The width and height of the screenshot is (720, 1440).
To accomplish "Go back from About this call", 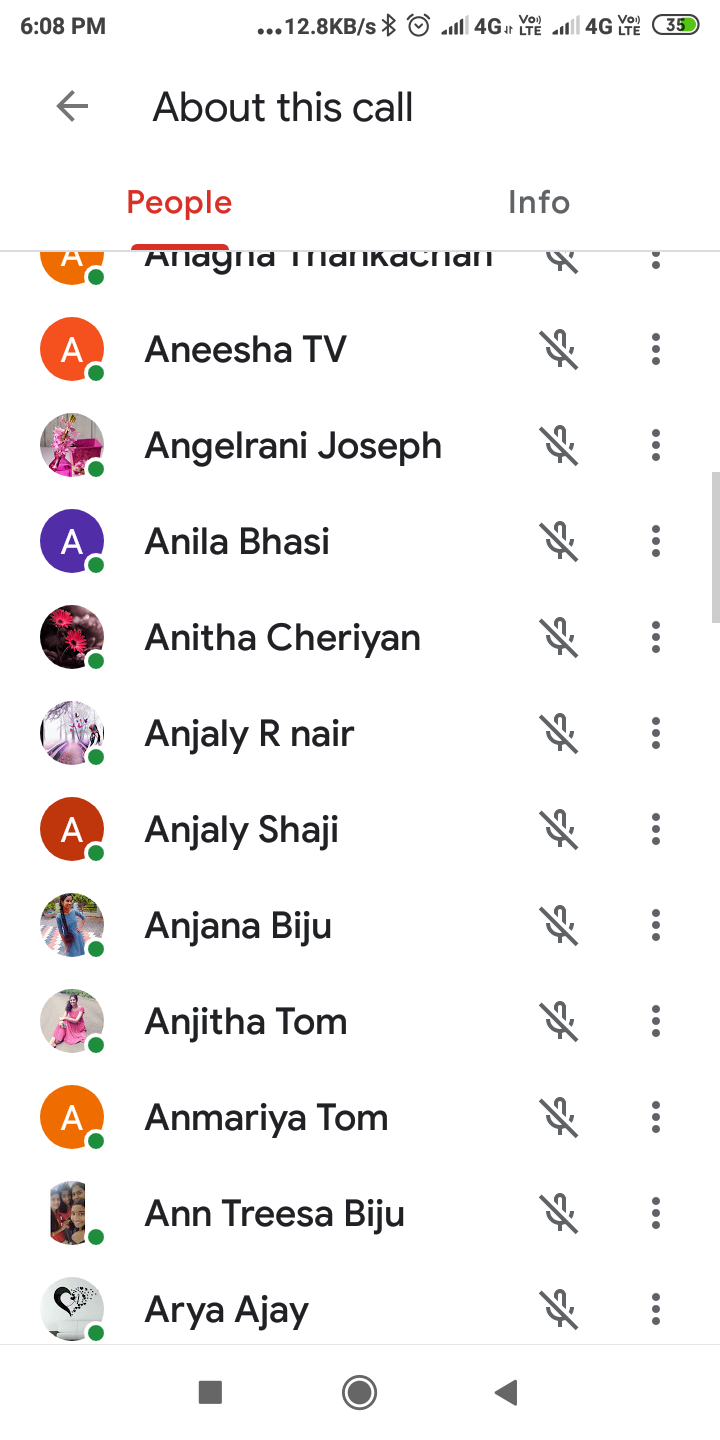I will [x=72, y=106].
